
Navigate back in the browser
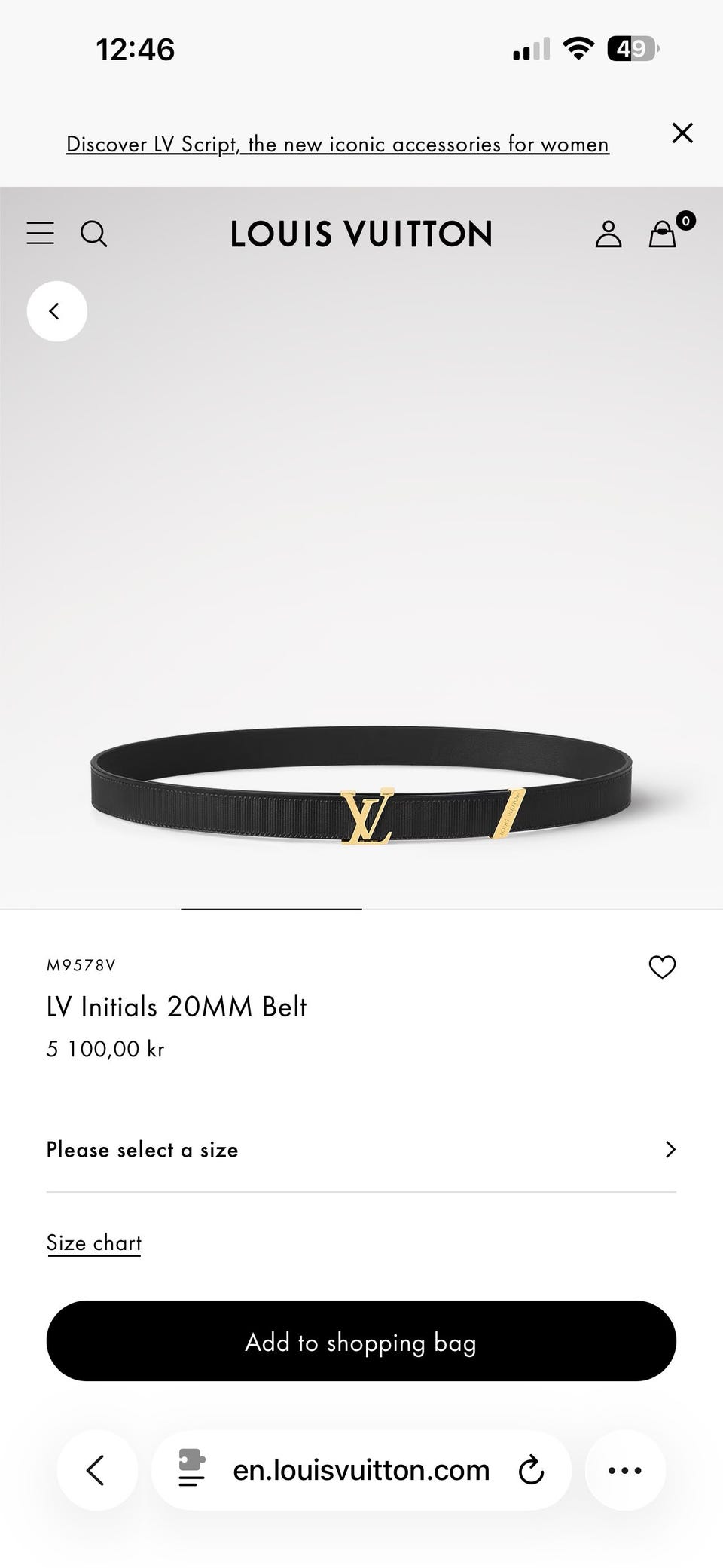coord(96,1469)
